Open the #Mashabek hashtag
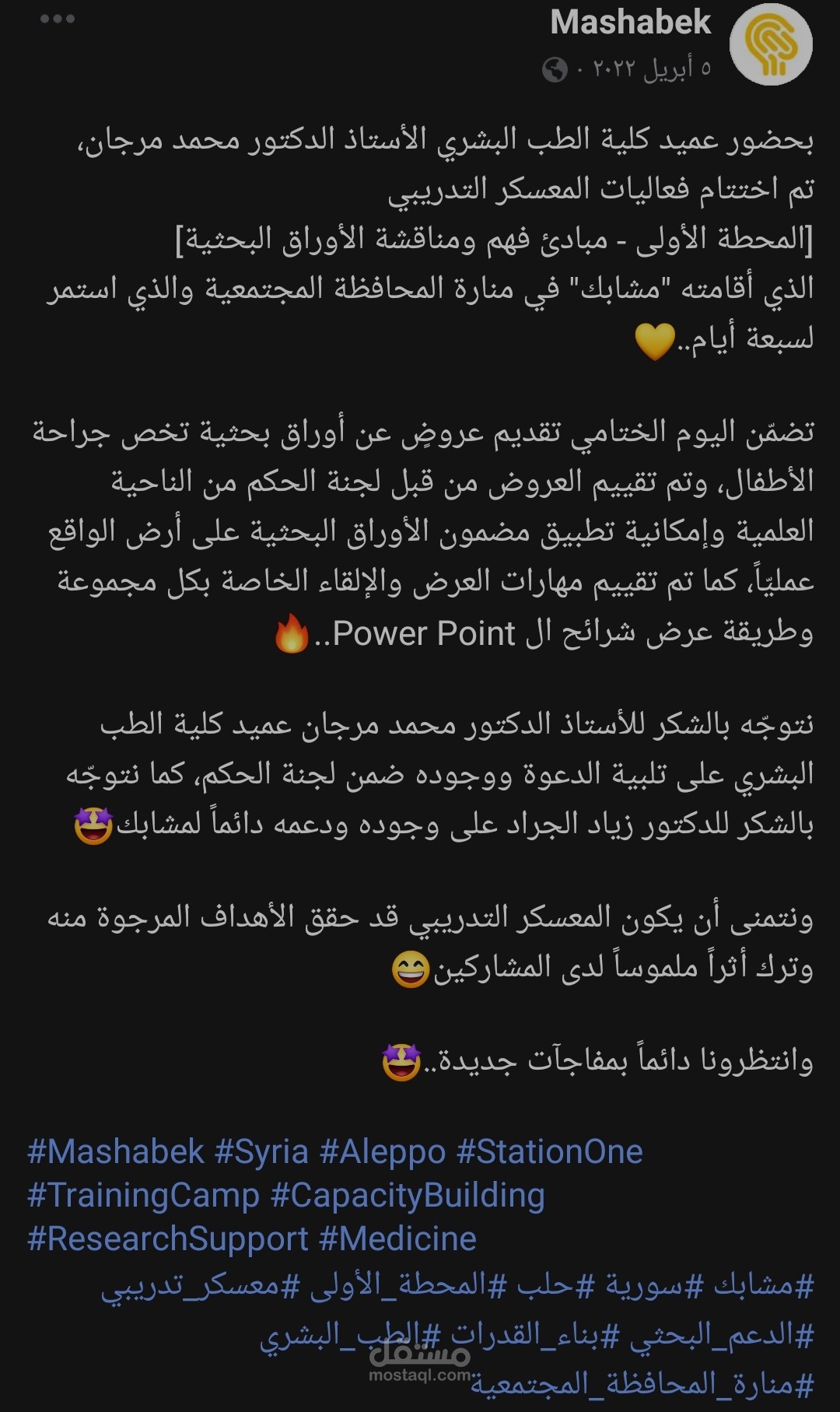This screenshot has width=840, height=1412. point(116,1151)
